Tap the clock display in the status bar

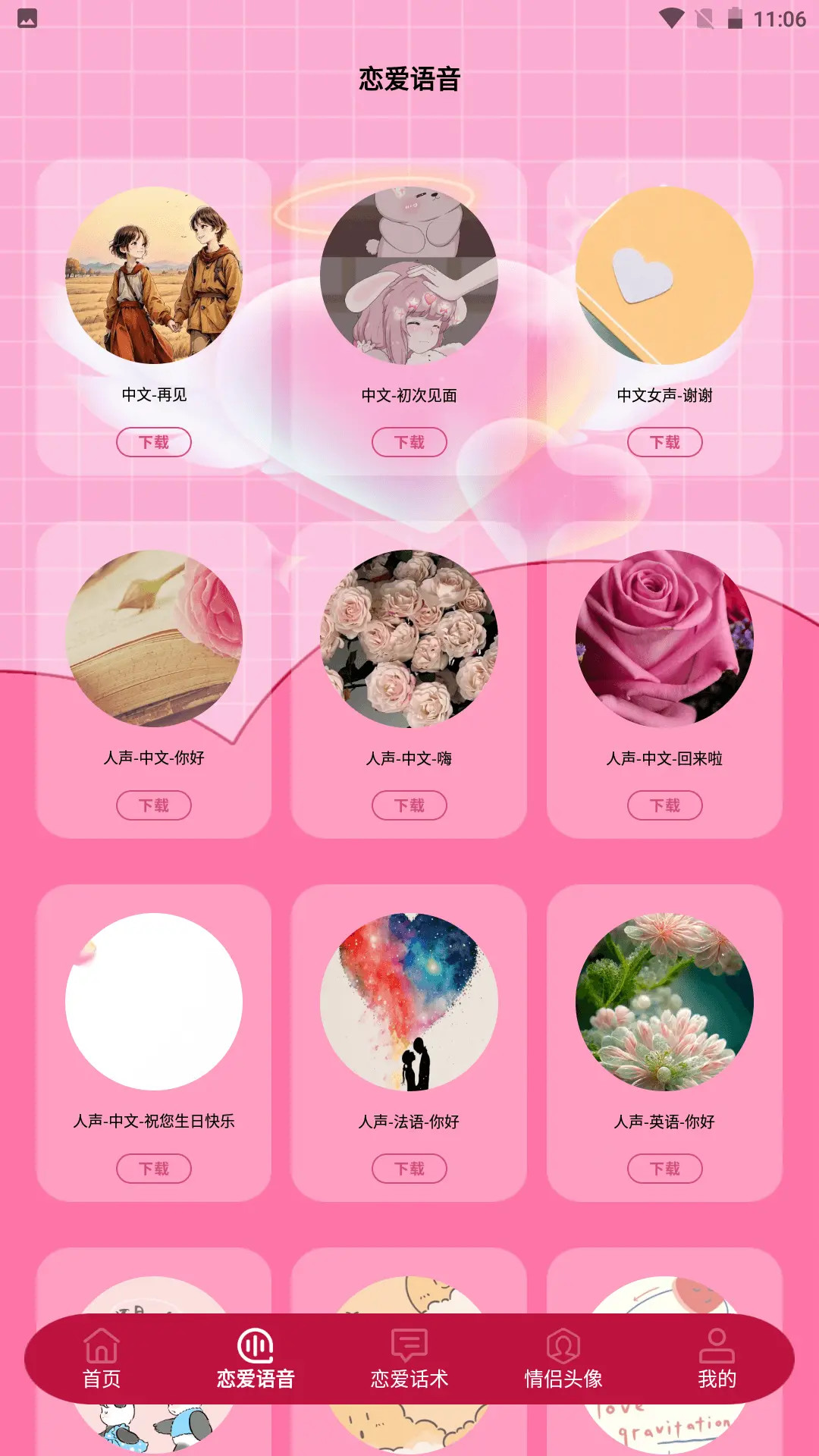pyautogui.click(x=775, y=18)
